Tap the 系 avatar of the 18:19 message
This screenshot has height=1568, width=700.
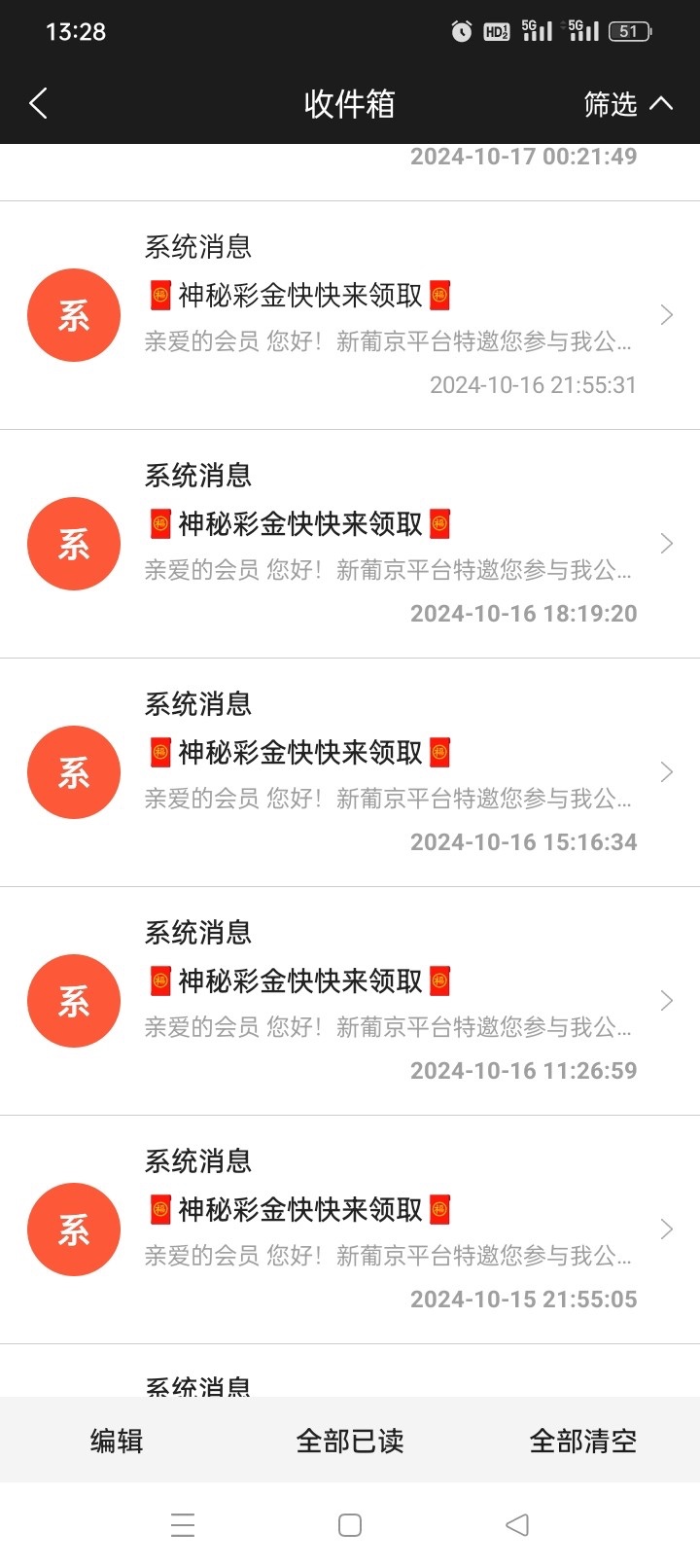click(73, 544)
